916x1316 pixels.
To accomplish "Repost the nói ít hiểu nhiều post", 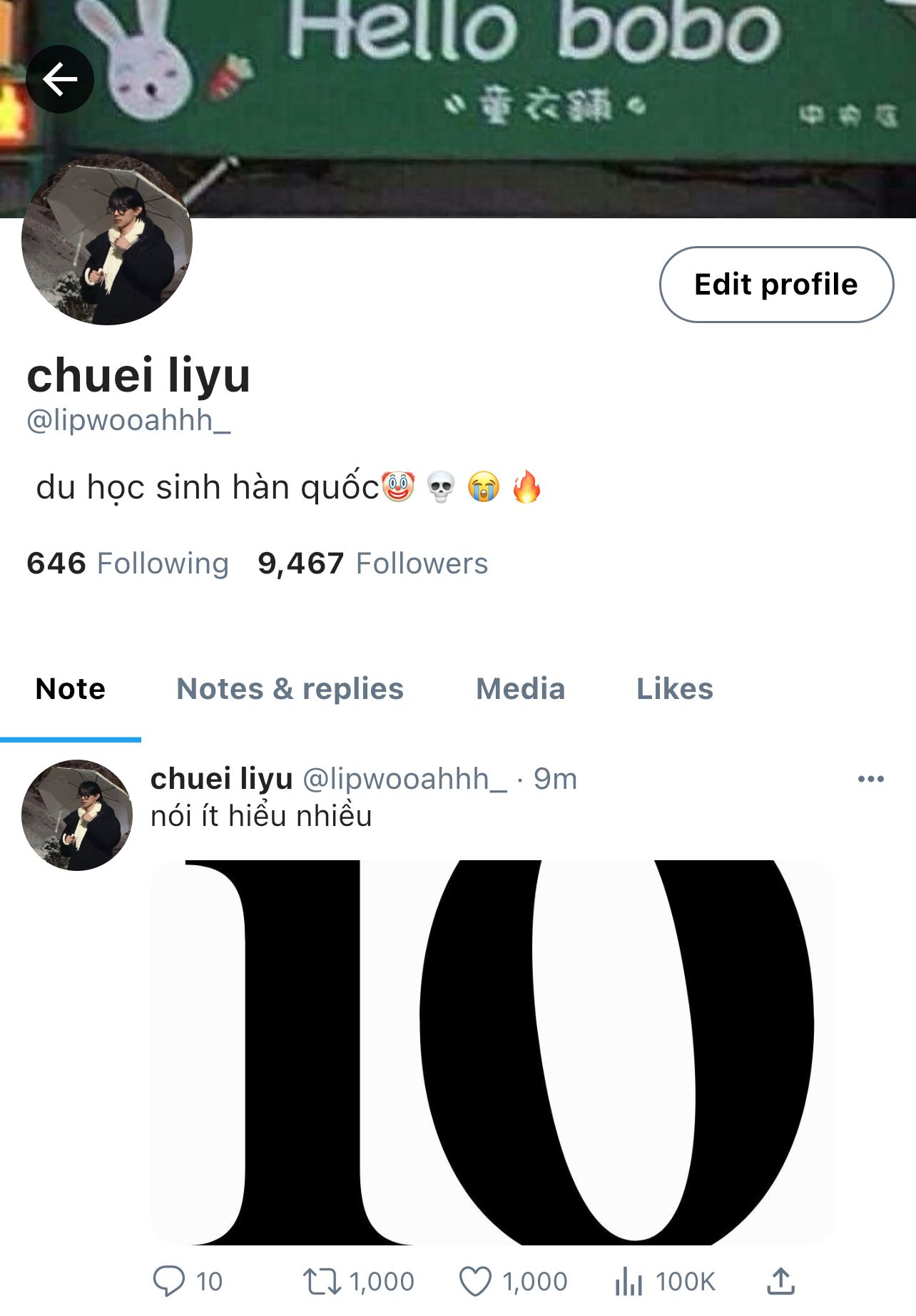I will (322, 1281).
